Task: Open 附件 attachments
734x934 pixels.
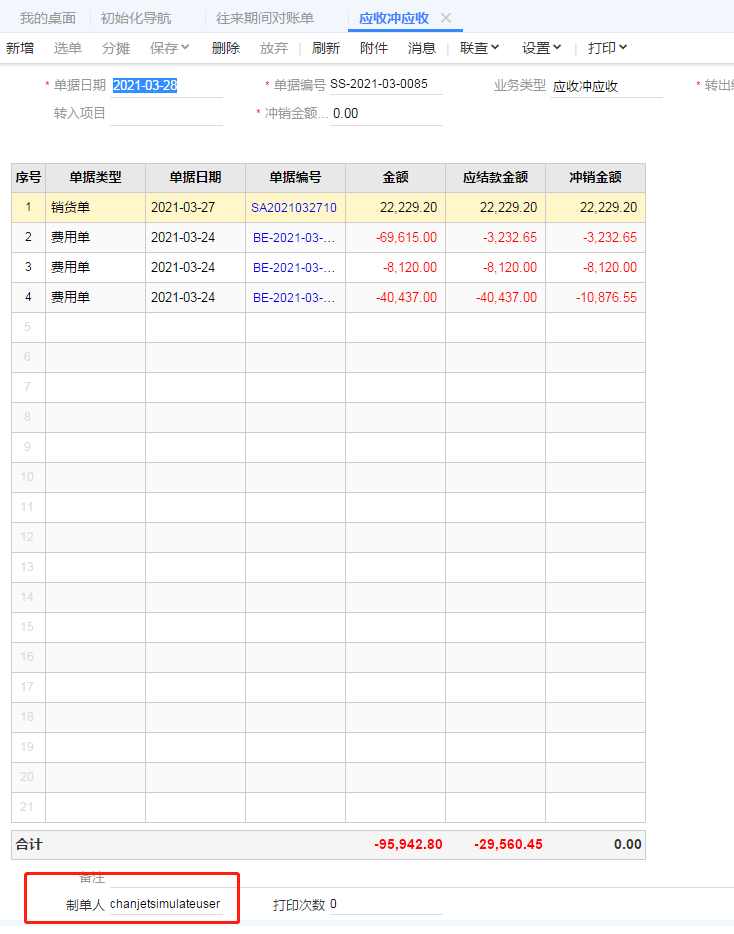Action: click(374, 48)
